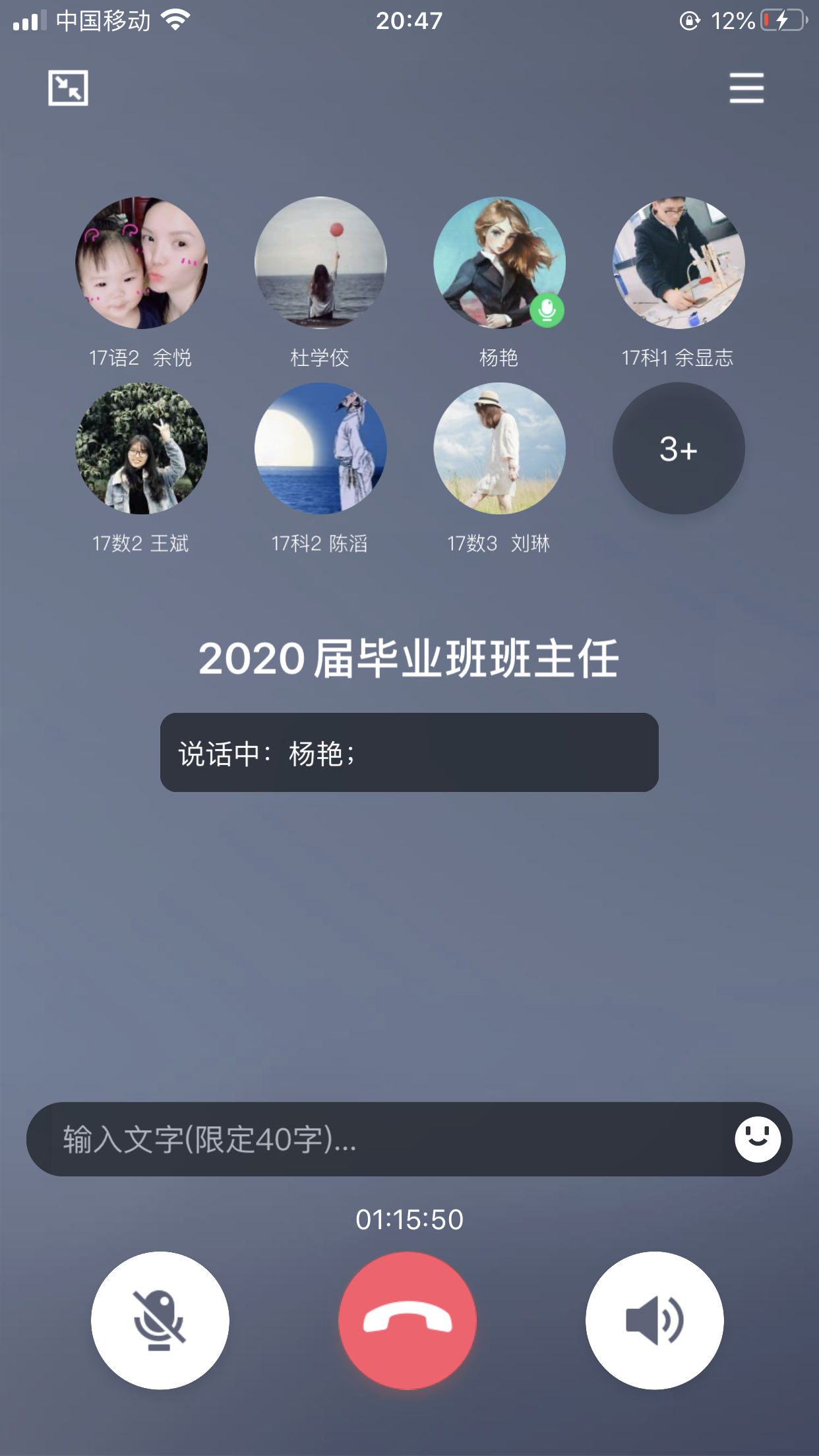Tap the avatar of 17科1 余显志
The image size is (819, 1456).
(x=679, y=262)
